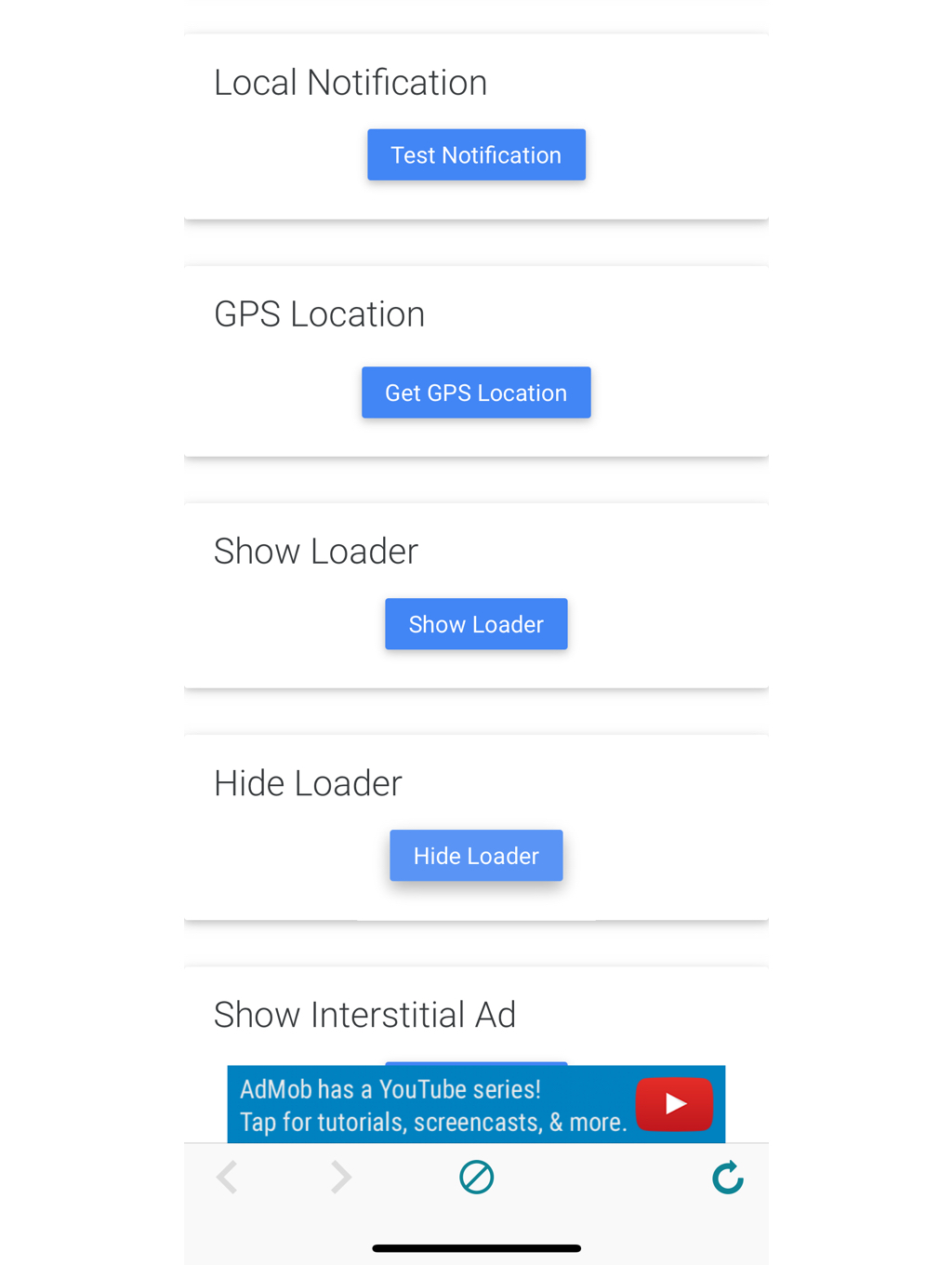Tap the Test Notification button

point(476,154)
